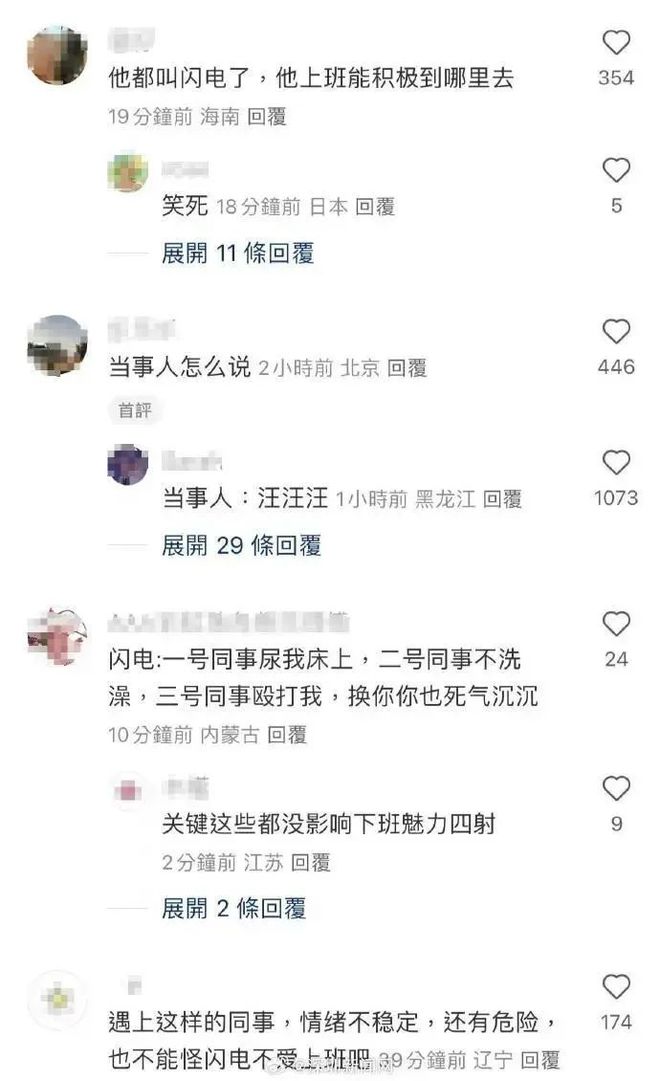Like the reply 笑死 from 日本
Viewport: 660px width, 1081px height.
tap(616, 170)
